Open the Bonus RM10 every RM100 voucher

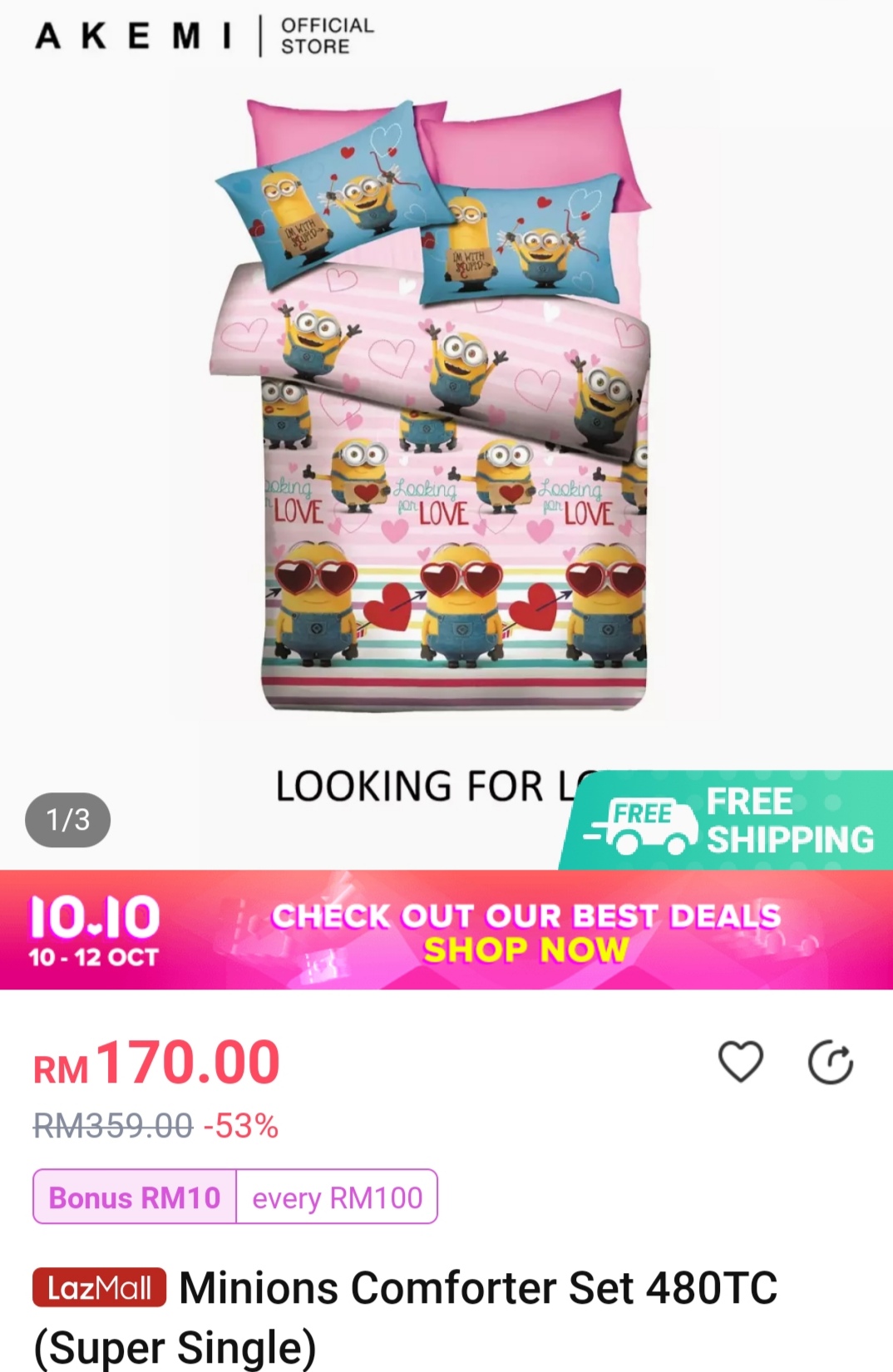tap(235, 1197)
